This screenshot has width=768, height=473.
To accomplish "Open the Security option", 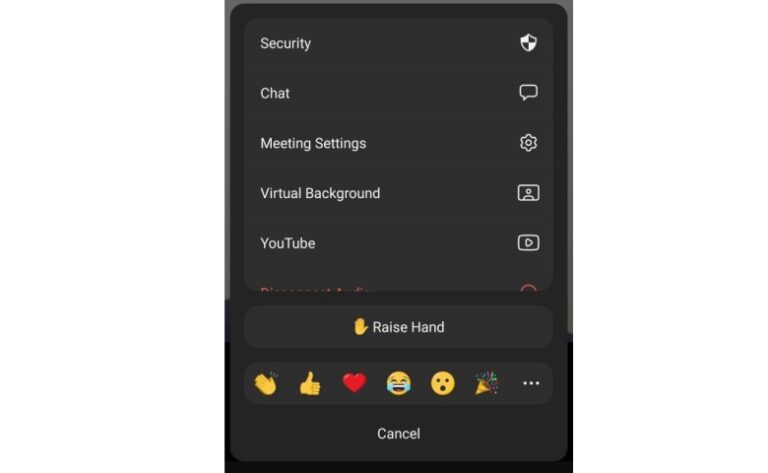I will pyautogui.click(x=398, y=43).
